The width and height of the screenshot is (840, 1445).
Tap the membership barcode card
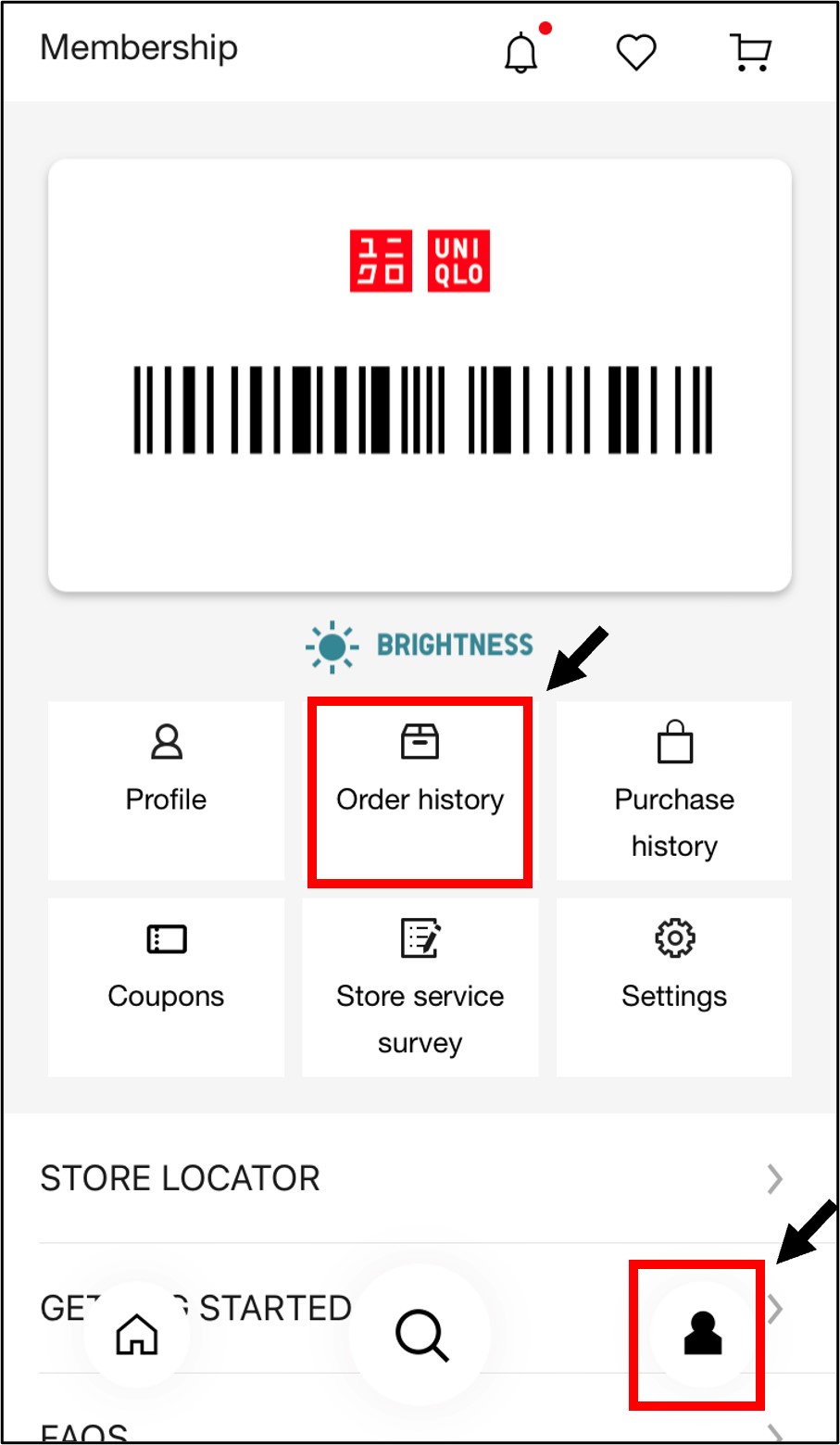point(420,375)
